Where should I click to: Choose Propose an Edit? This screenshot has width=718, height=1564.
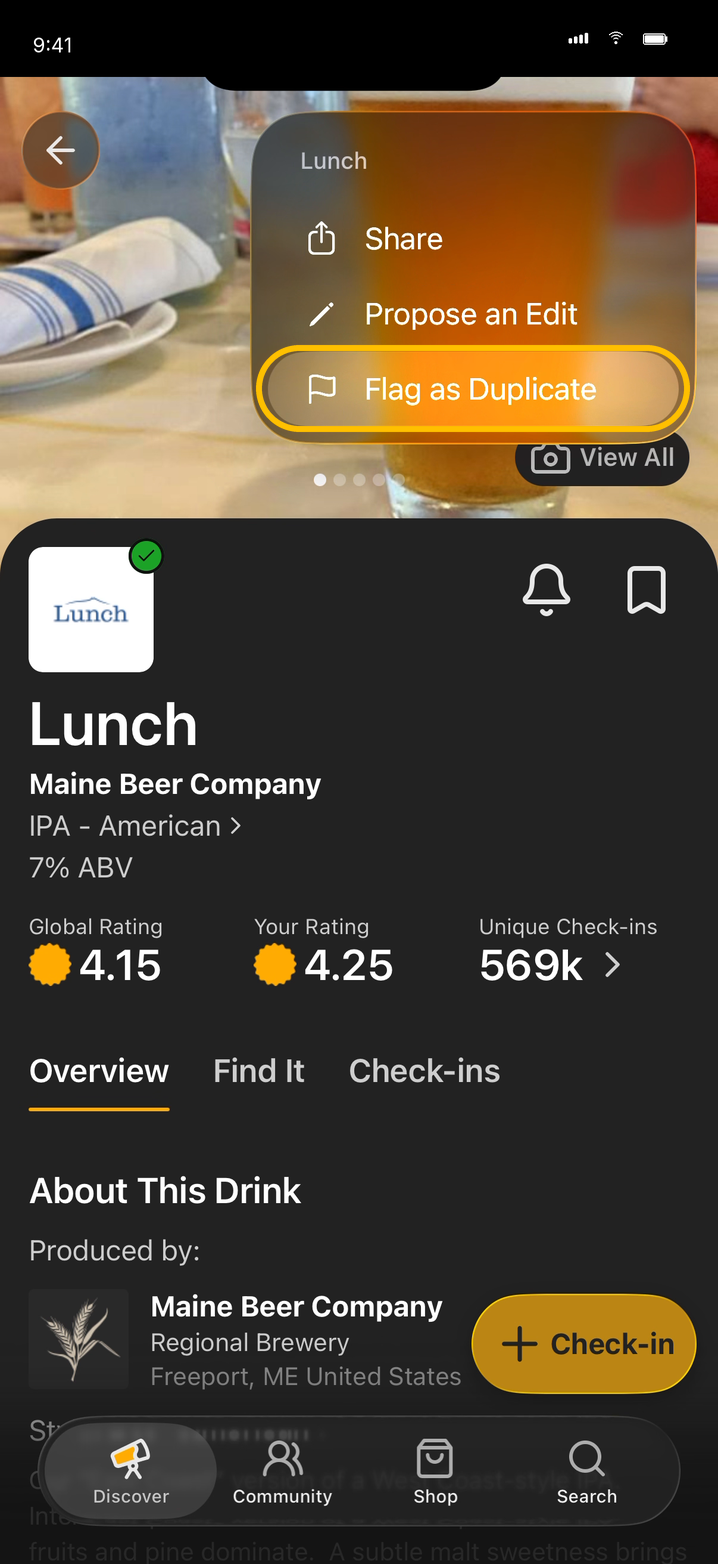[473, 314]
